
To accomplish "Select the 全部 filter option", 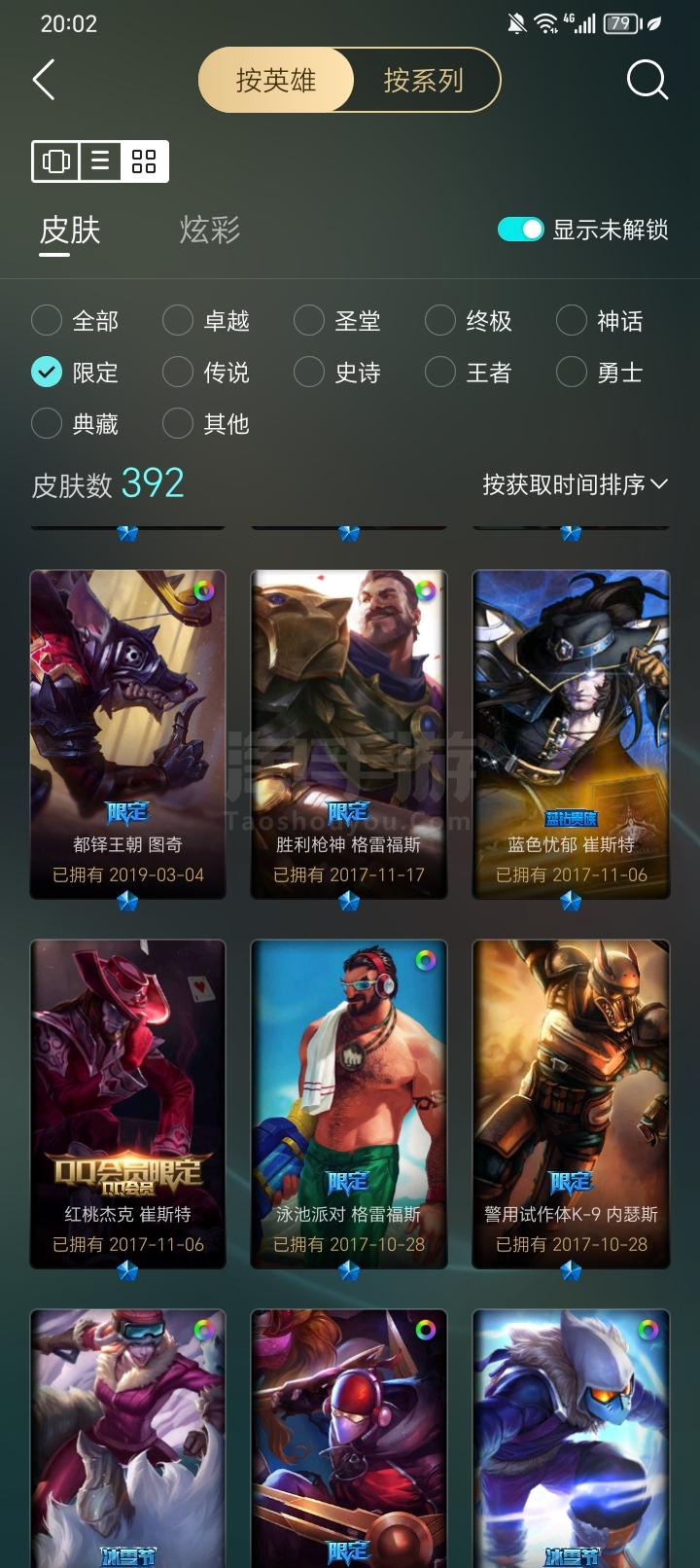I will (x=76, y=321).
